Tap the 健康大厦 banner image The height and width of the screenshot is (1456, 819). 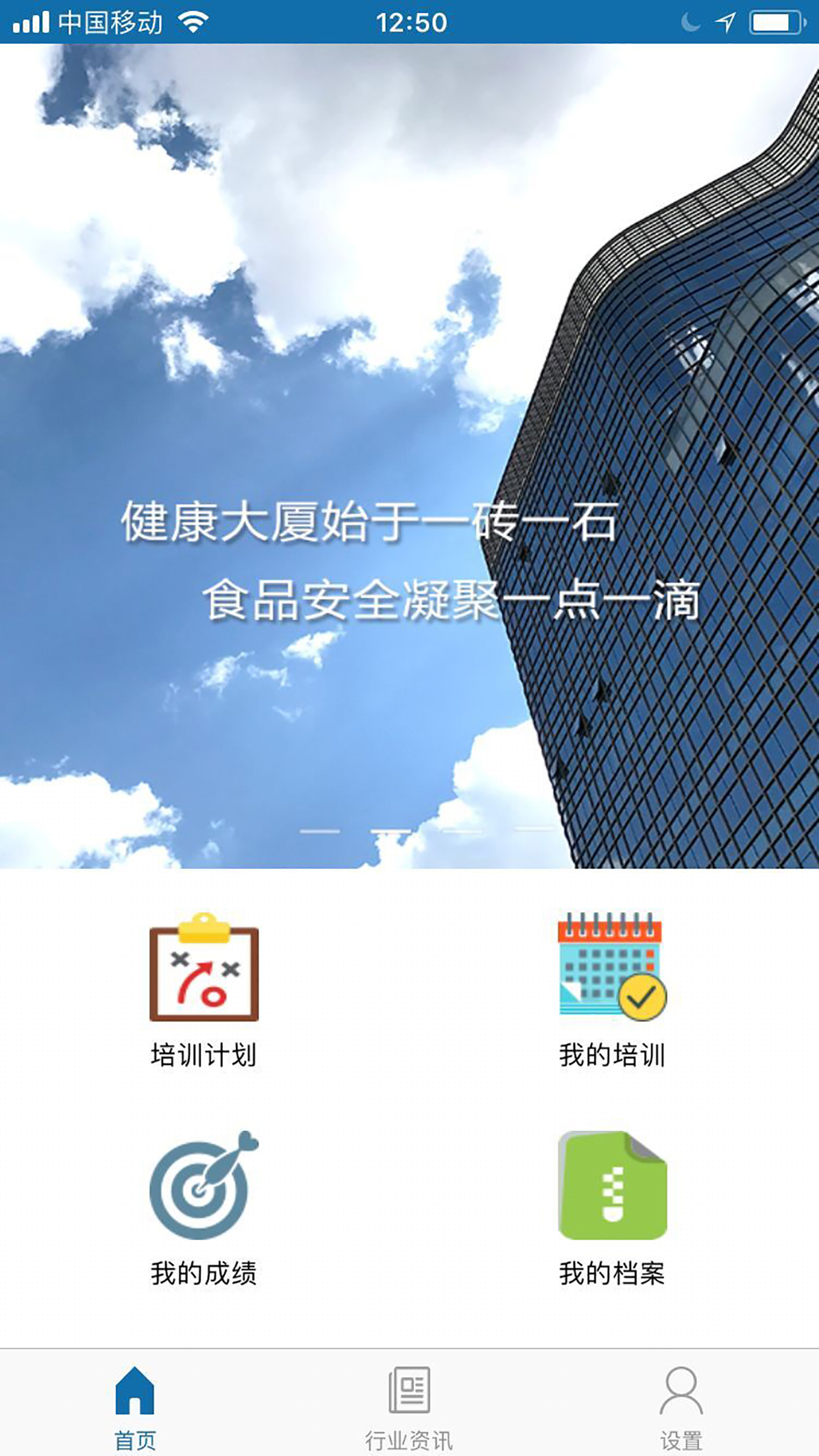coord(409,455)
